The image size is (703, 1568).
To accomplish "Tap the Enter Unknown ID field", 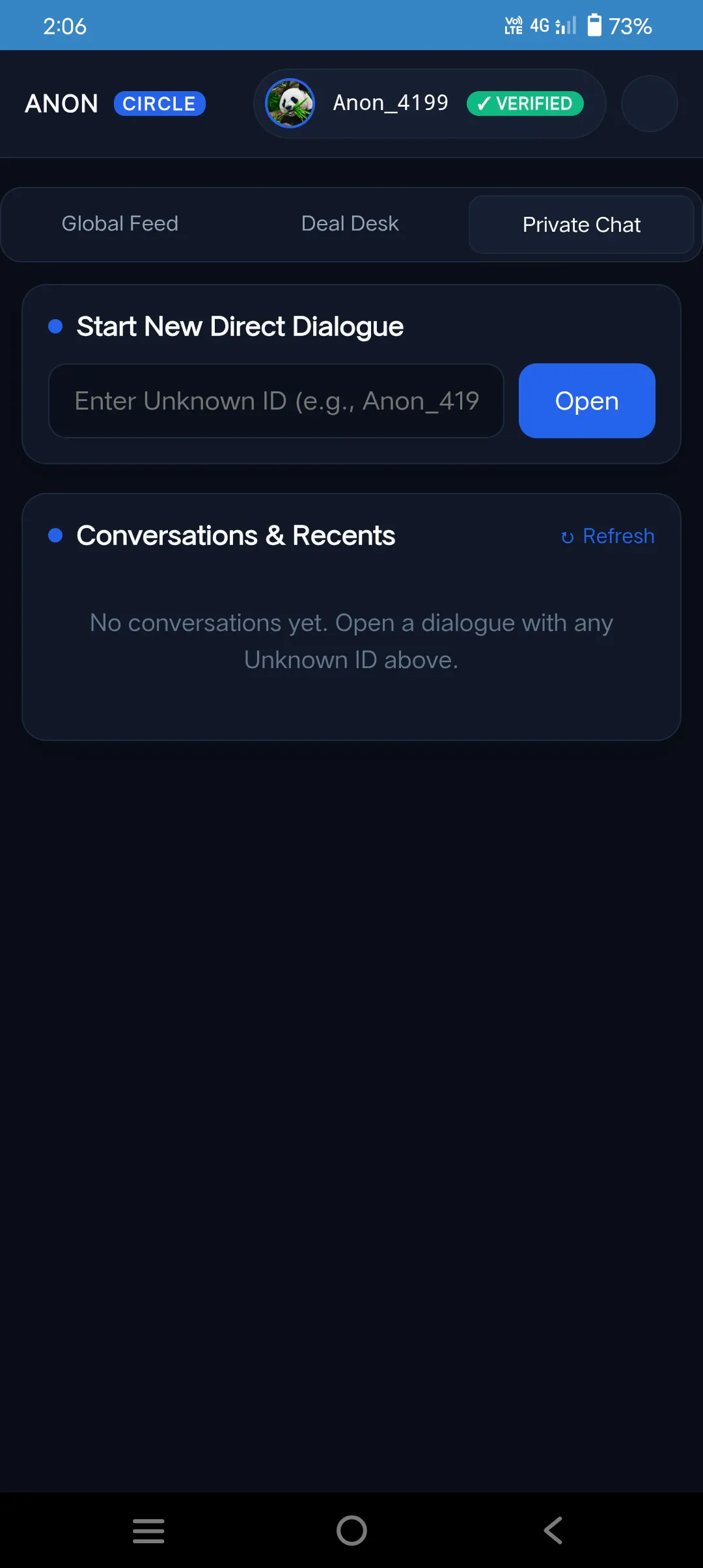I will [x=276, y=401].
